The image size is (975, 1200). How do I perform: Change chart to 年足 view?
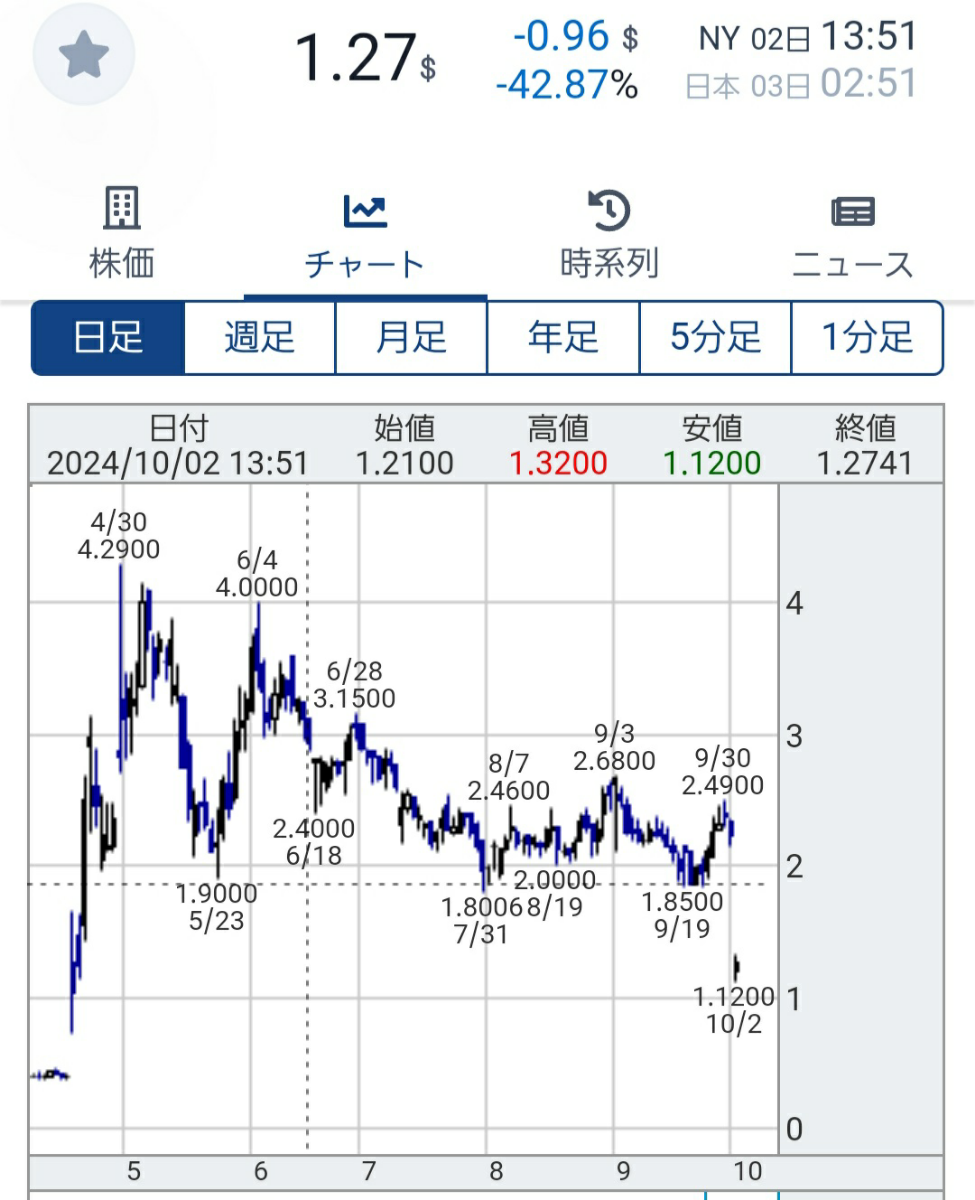[563, 338]
